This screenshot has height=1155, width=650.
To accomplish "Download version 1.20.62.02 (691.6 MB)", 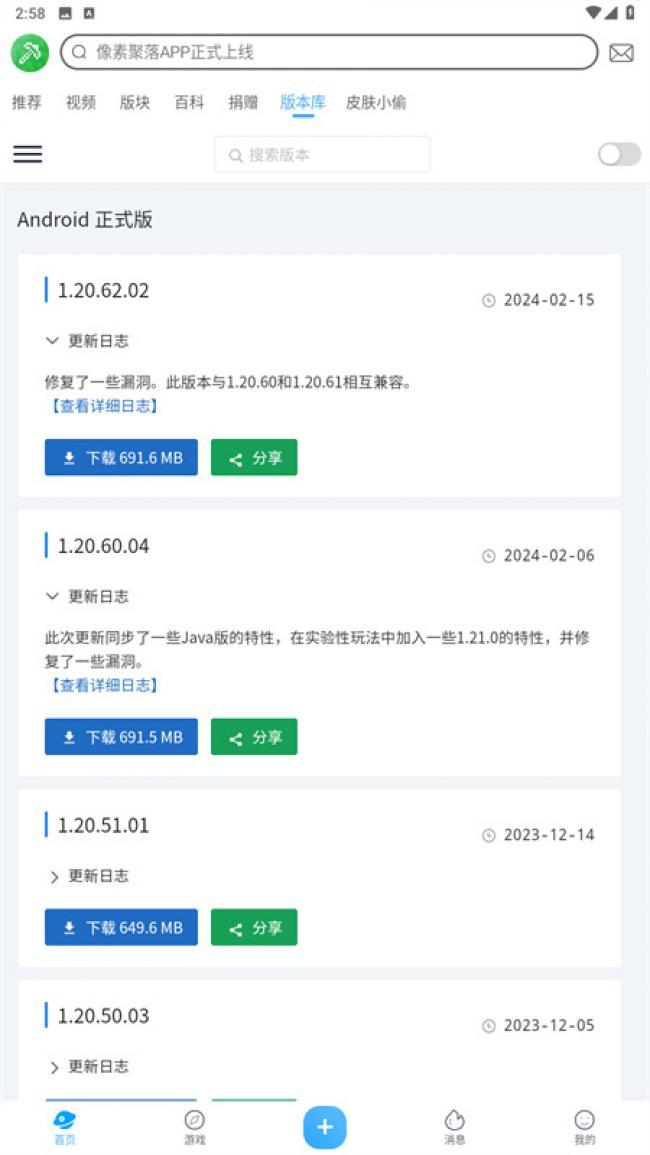I will tap(121, 458).
